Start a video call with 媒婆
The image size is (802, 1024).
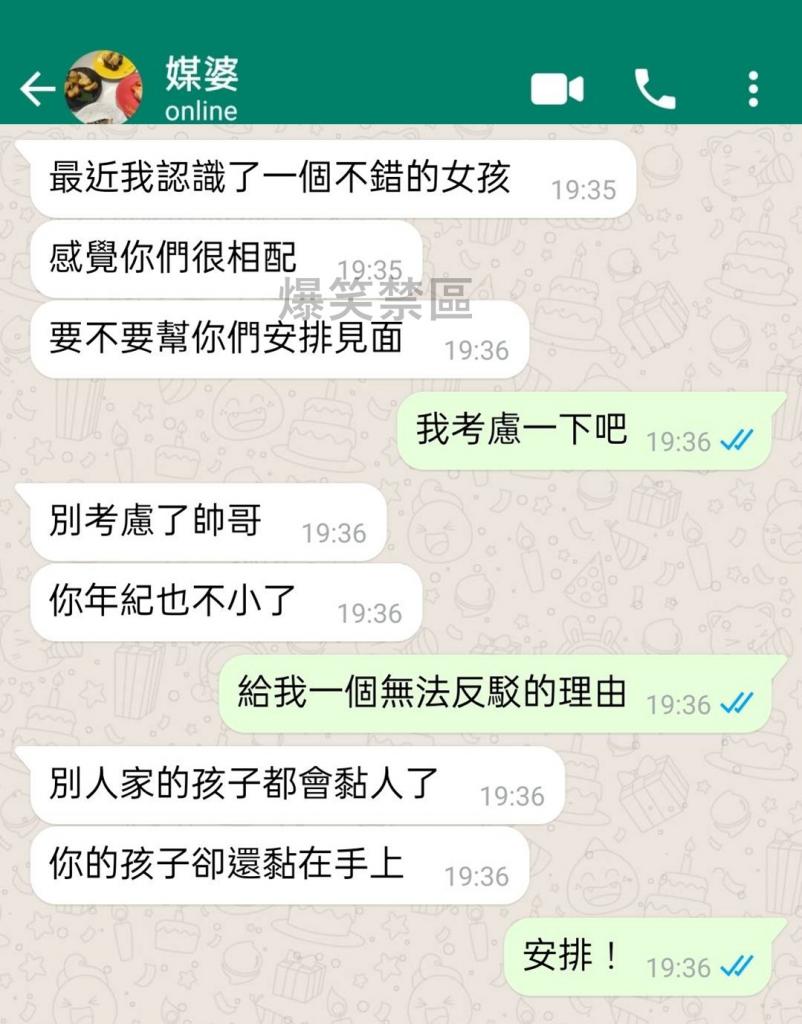557,90
